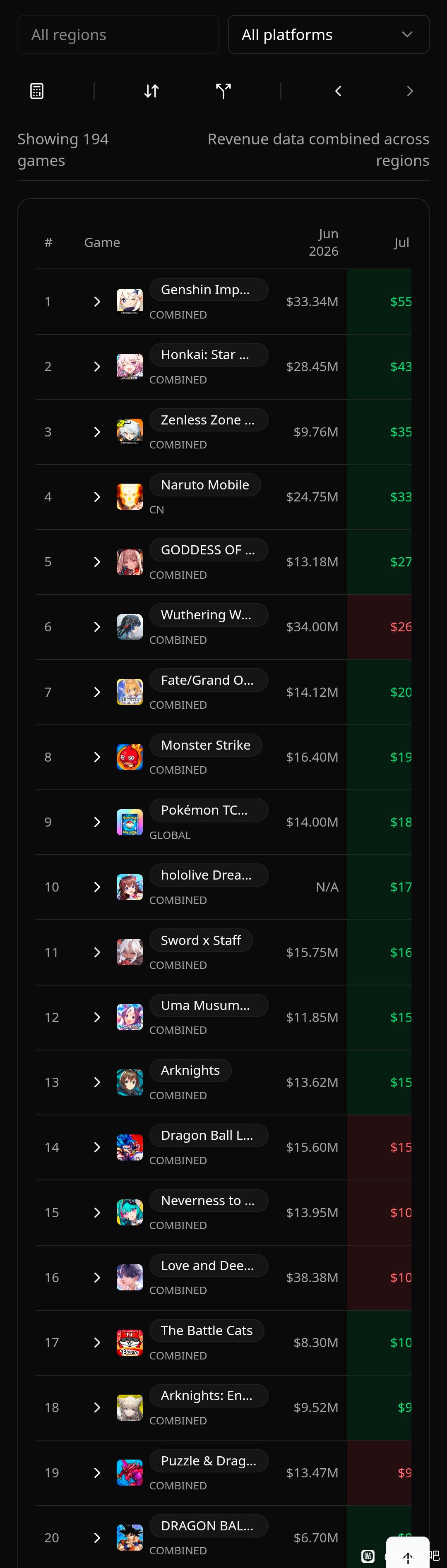
Task: Expand the Monster Strike row chevron
Action: coord(97,757)
